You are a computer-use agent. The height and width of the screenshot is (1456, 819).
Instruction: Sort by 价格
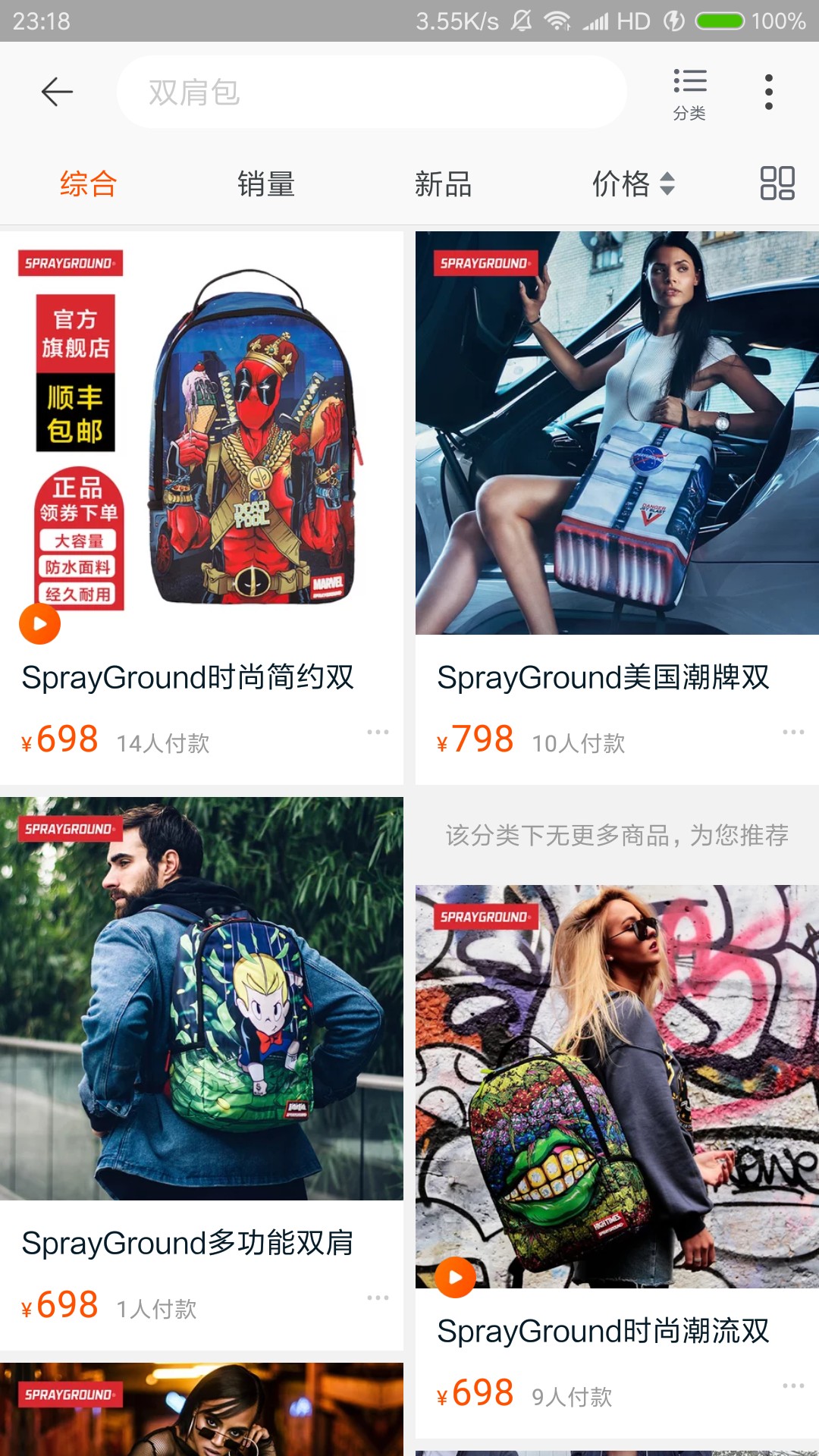(633, 184)
